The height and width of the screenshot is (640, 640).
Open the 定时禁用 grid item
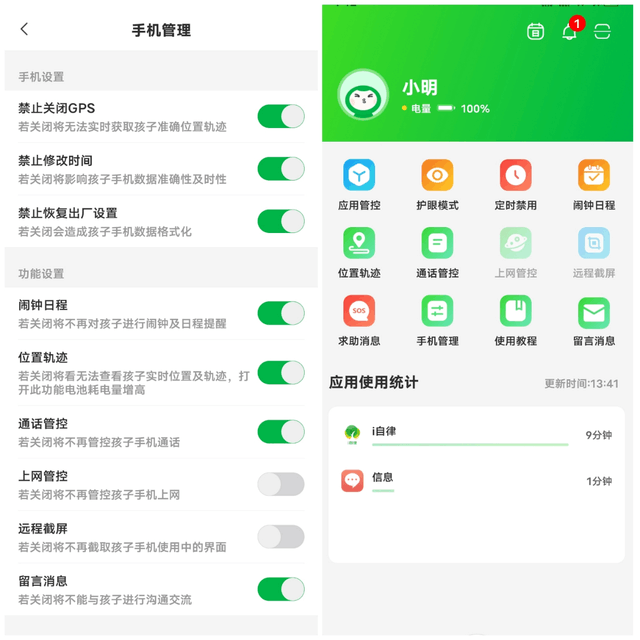tap(516, 184)
